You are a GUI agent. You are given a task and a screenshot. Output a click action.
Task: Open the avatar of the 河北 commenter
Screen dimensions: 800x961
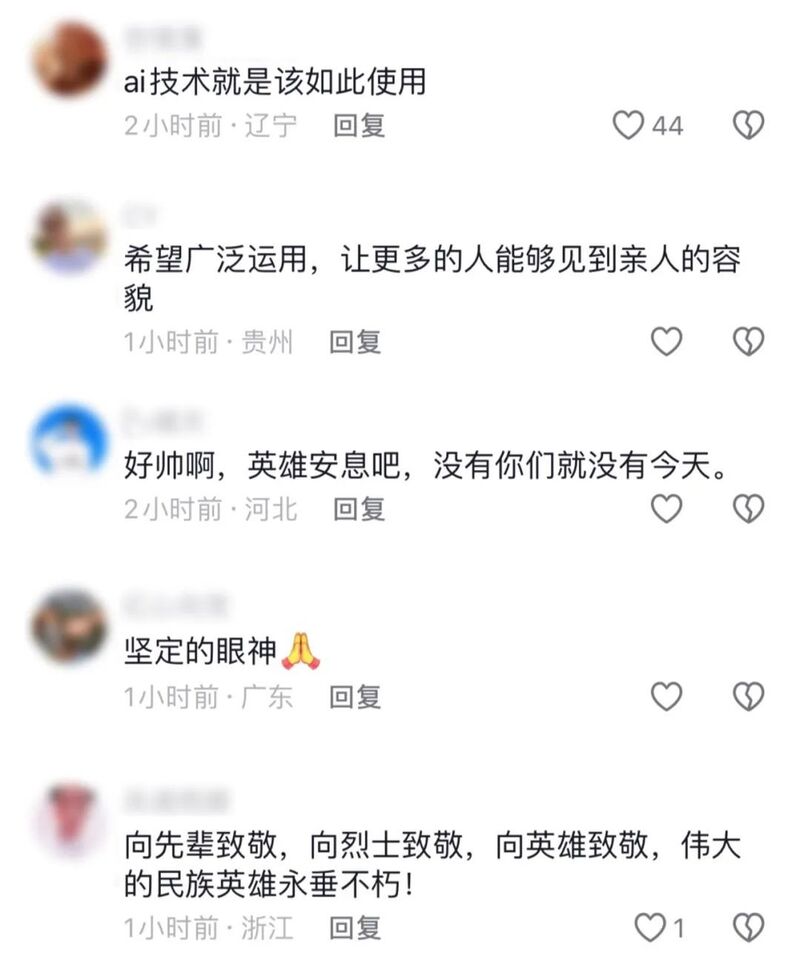pos(69,440)
